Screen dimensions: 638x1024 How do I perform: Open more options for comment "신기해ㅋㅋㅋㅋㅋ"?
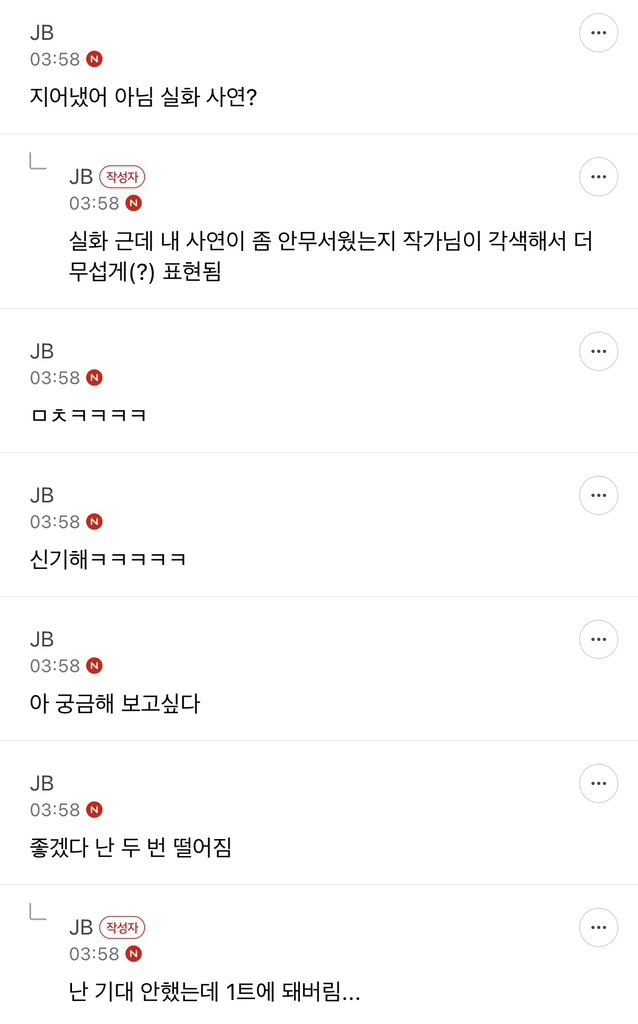coord(598,496)
